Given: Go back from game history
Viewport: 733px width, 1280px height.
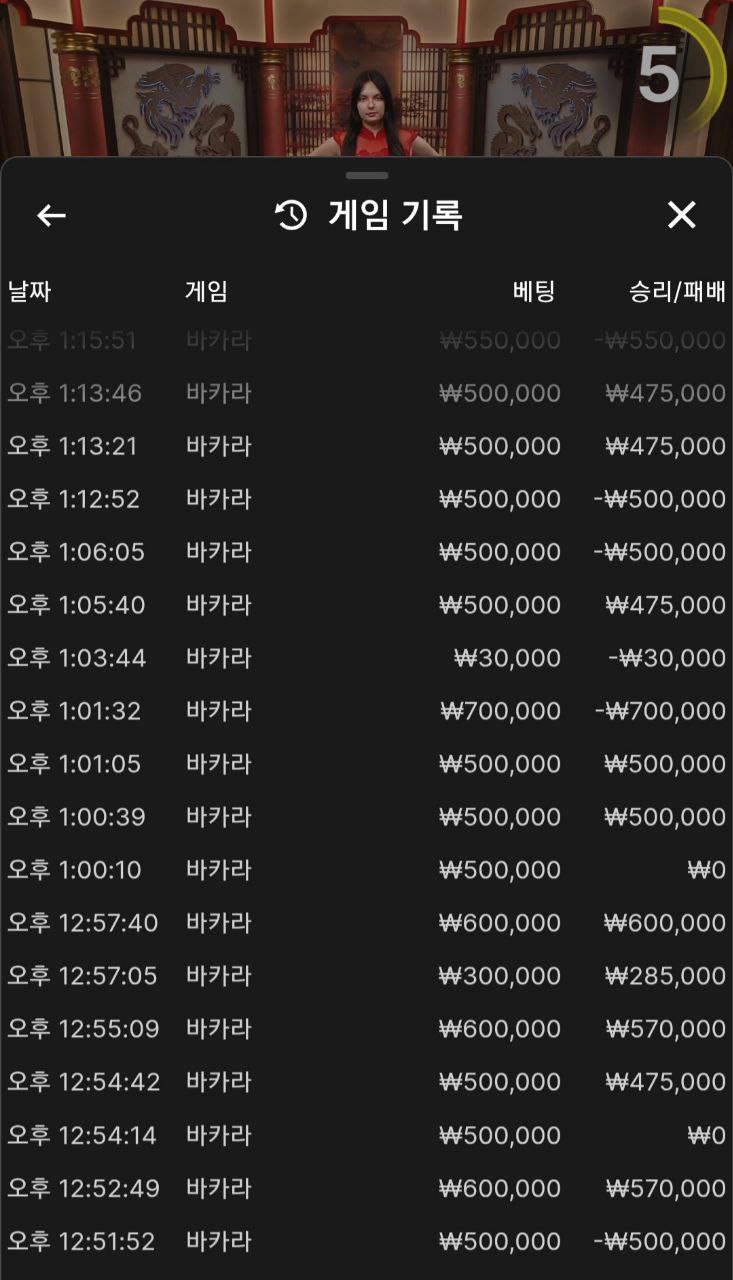Looking at the screenshot, I should 51,215.
